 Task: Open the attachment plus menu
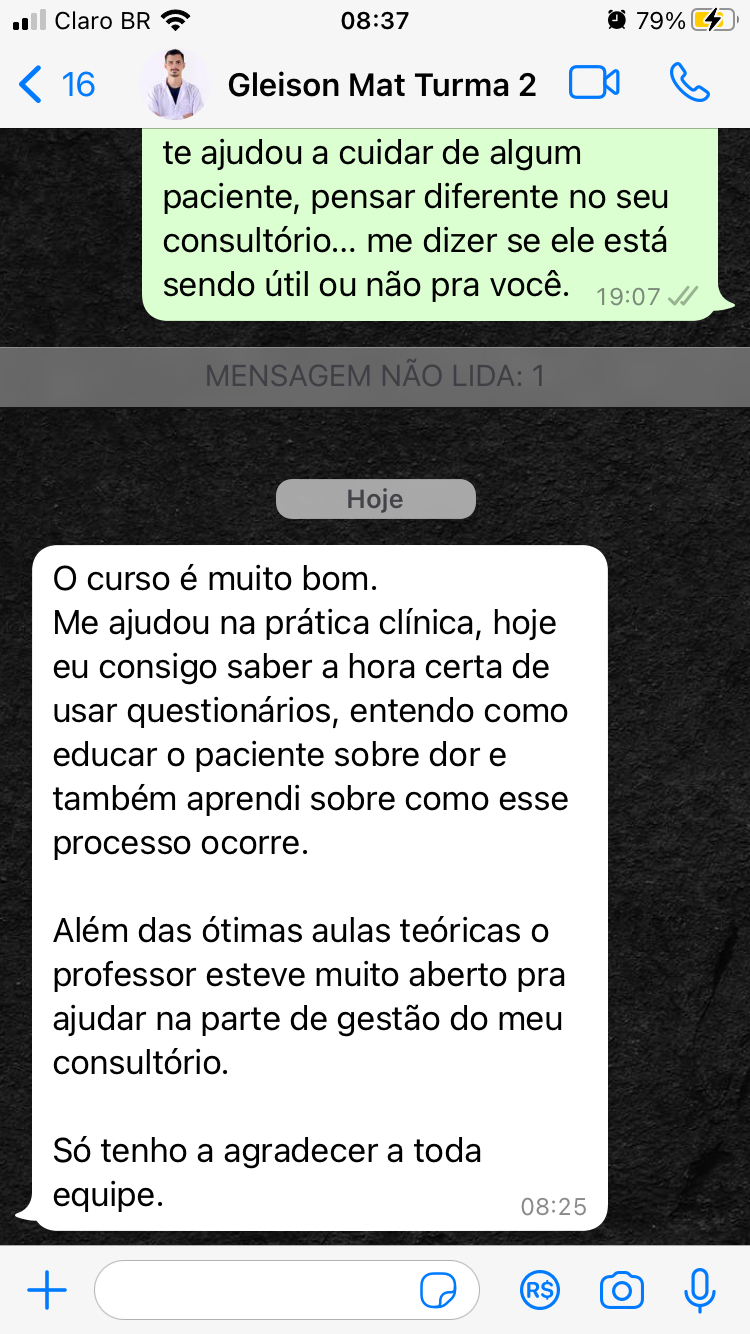[47, 1291]
